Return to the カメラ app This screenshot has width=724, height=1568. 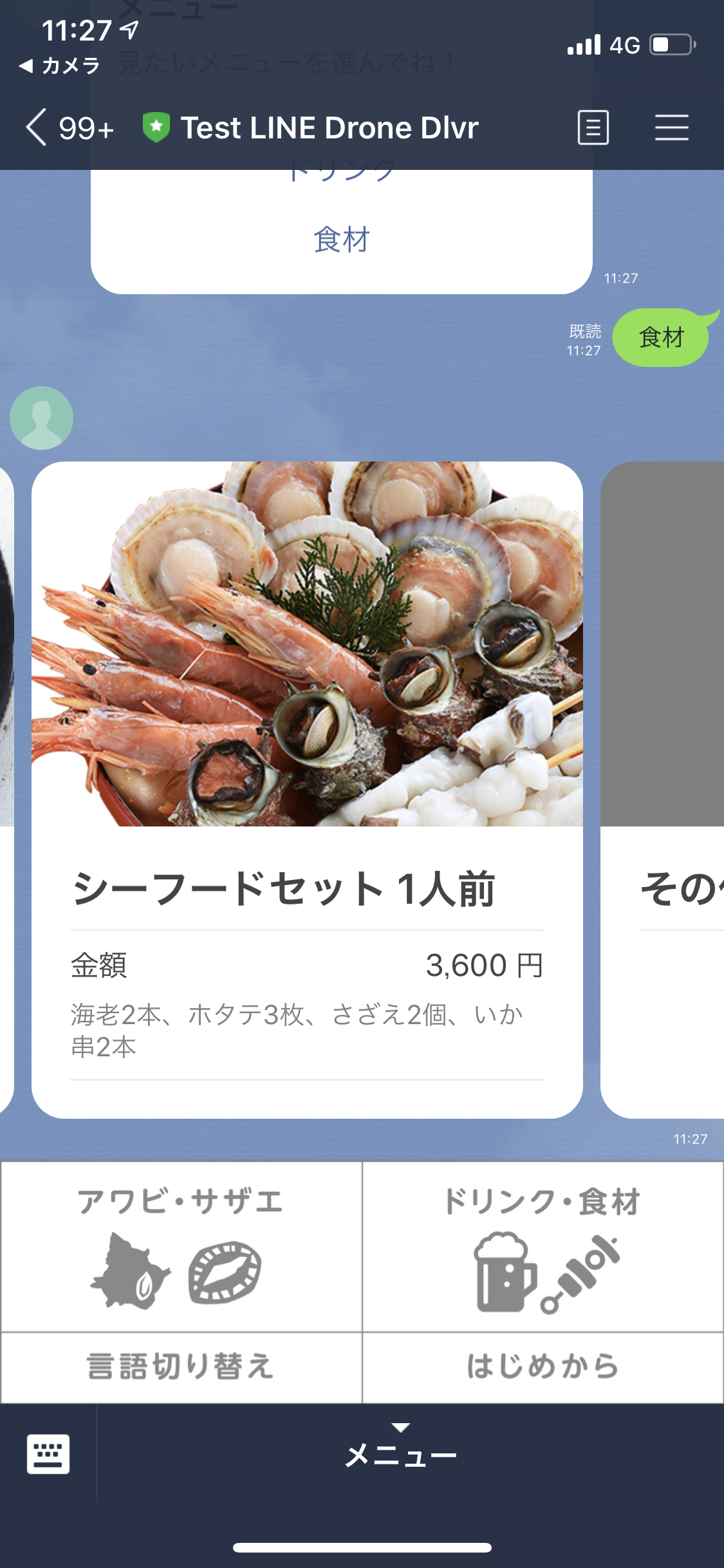(60, 66)
